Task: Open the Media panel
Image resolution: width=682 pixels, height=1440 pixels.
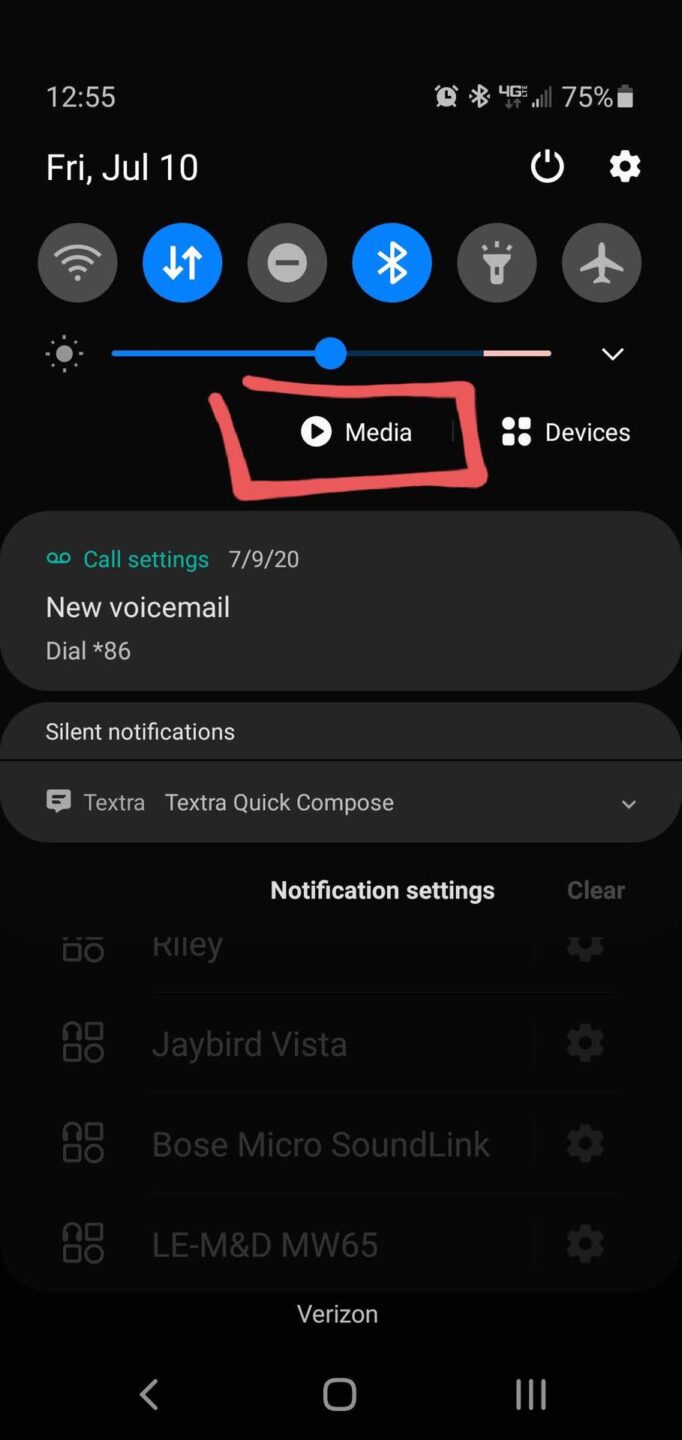Action: [x=357, y=432]
